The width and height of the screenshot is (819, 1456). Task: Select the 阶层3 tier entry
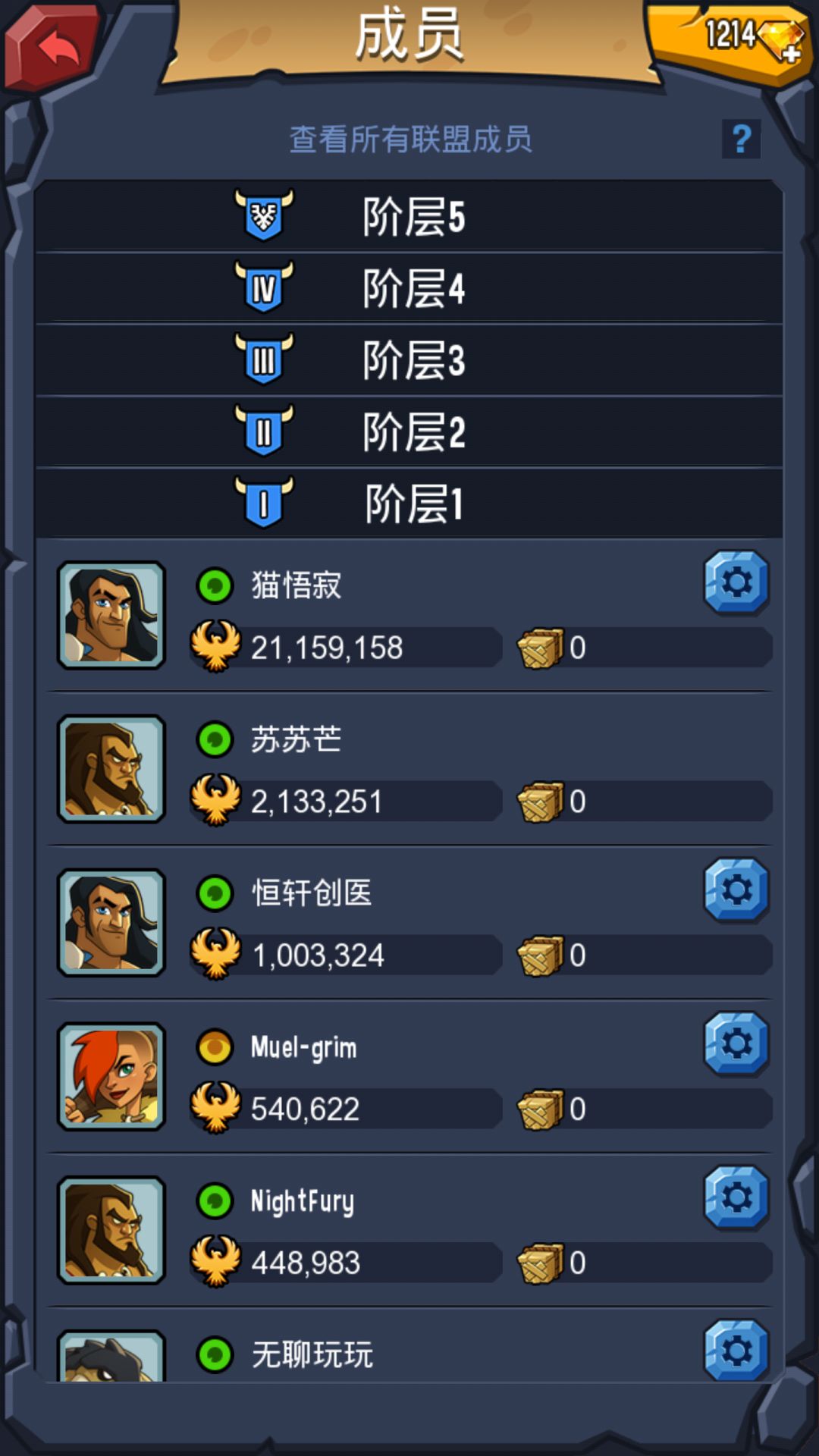pyautogui.click(x=409, y=361)
